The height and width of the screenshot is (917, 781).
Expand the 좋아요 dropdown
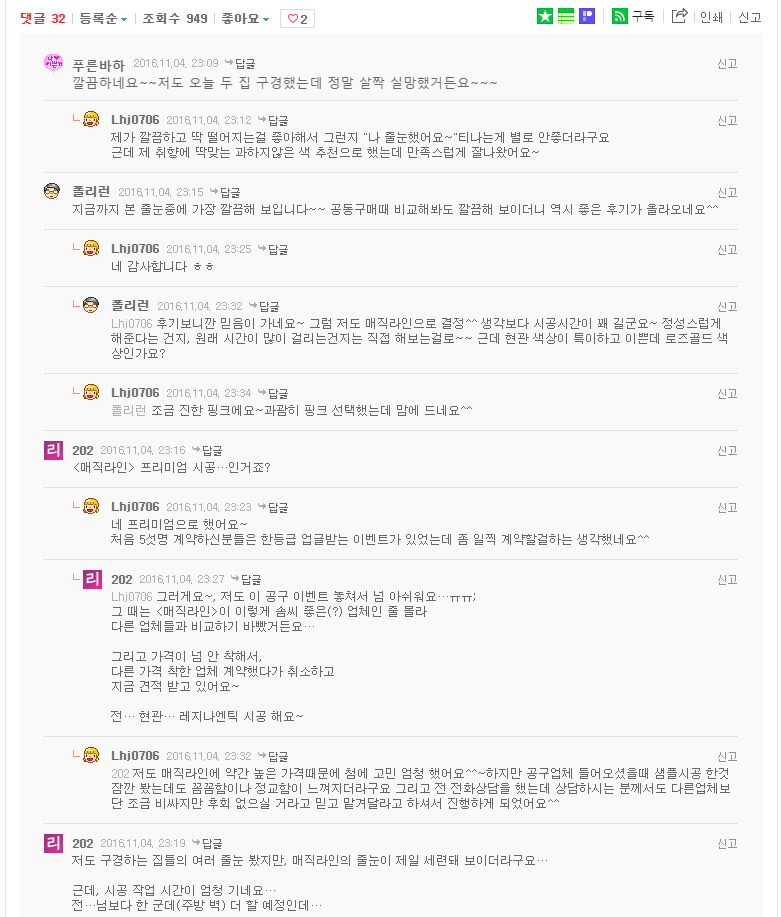(x=245, y=18)
